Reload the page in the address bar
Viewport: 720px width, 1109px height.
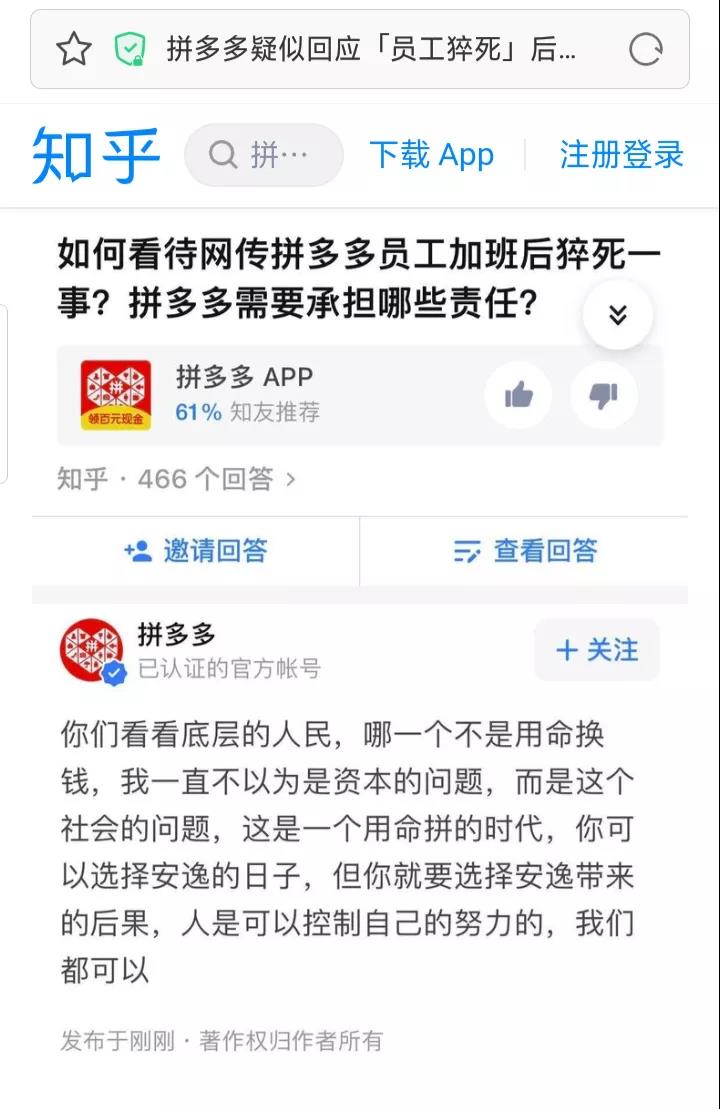pyautogui.click(x=645, y=49)
